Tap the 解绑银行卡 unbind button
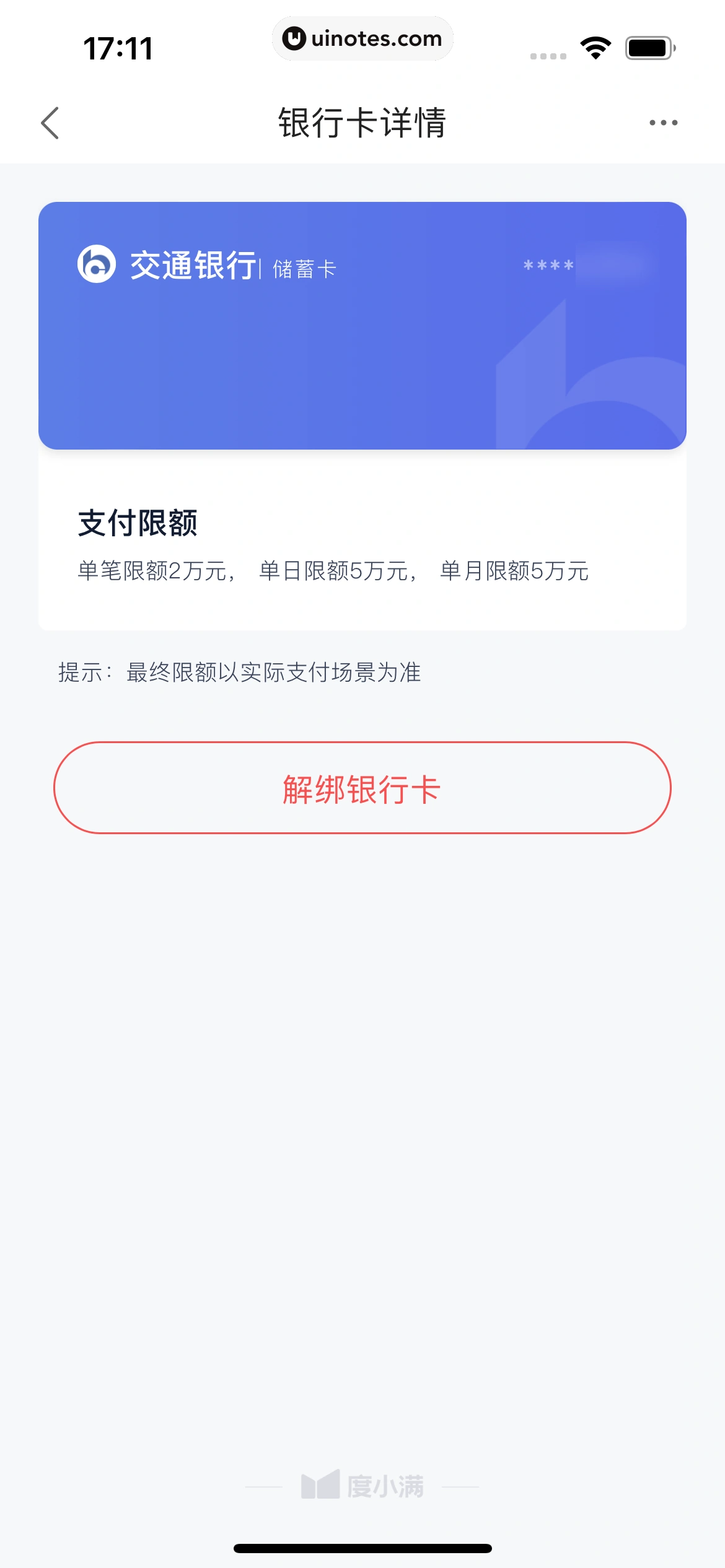Image resolution: width=725 pixels, height=1568 pixels. coord(362,790)
